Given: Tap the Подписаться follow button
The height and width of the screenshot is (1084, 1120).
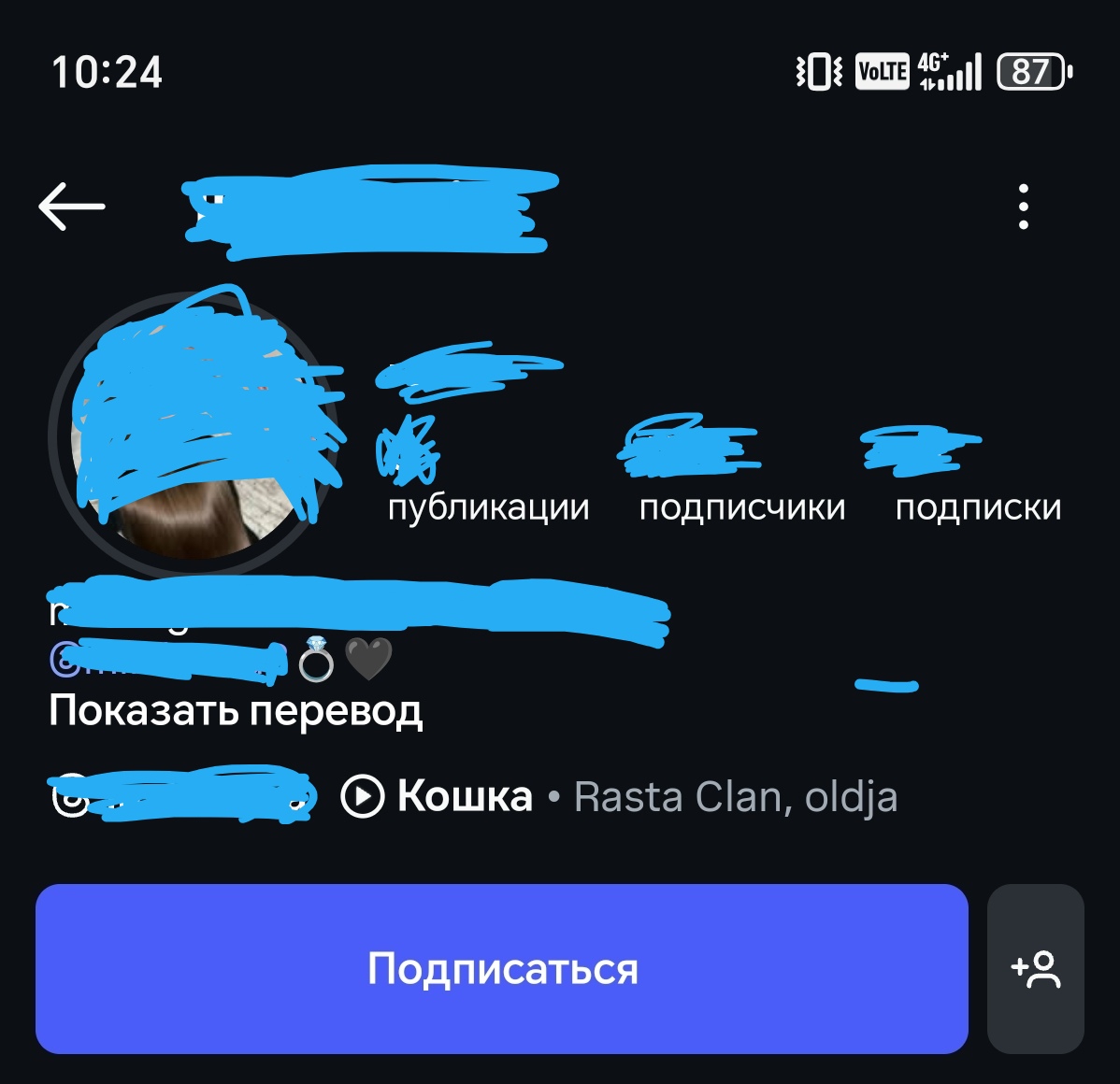Looking at the screenshot, I should point(501,968).
